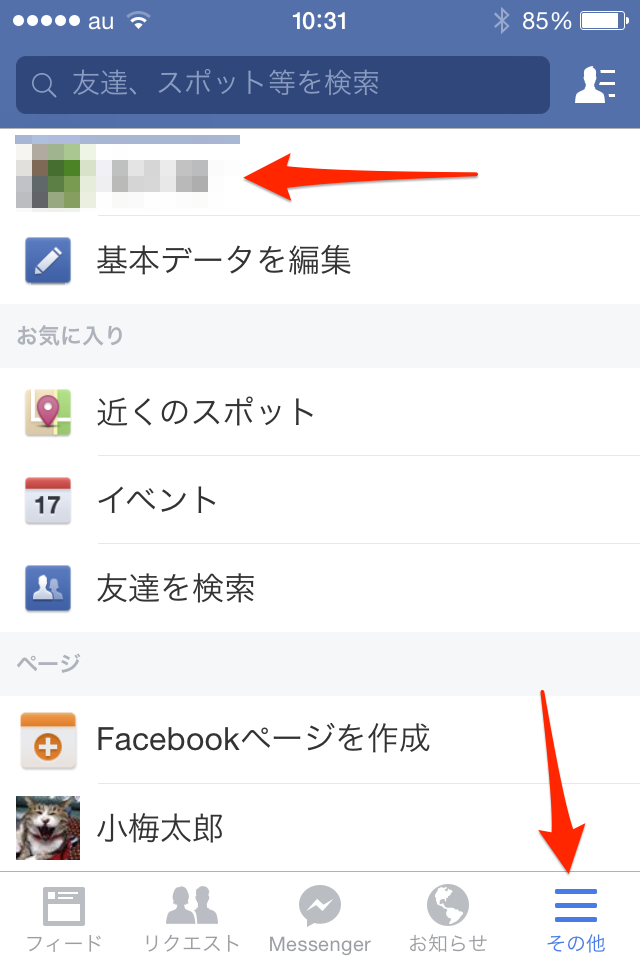Open the friends list icon beside search
The image size is (640, 960).
(594, 85)
